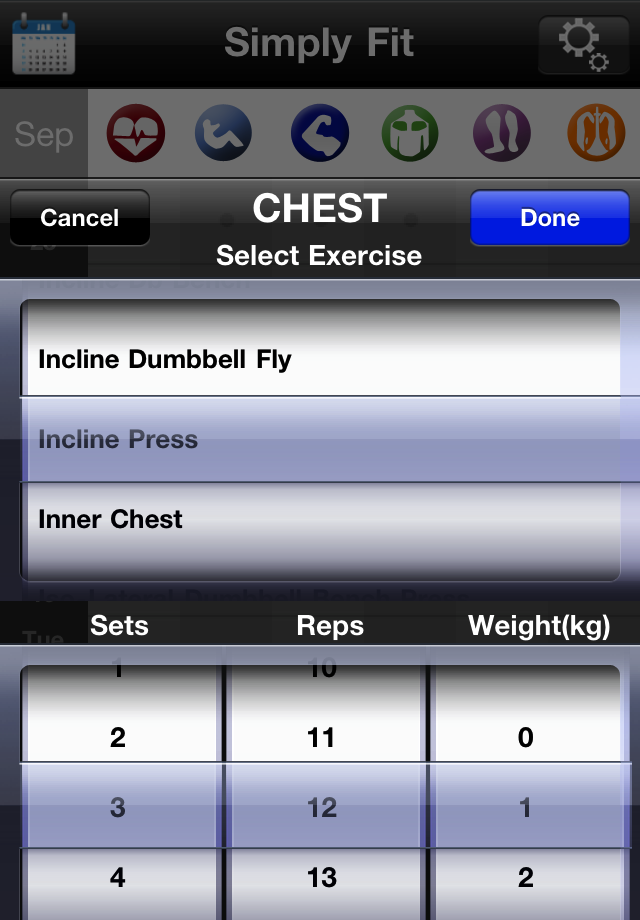This screenshot has height=920, width=640.
Task: Select the flexed arm muscle category
Action: (x=320, y=133)
